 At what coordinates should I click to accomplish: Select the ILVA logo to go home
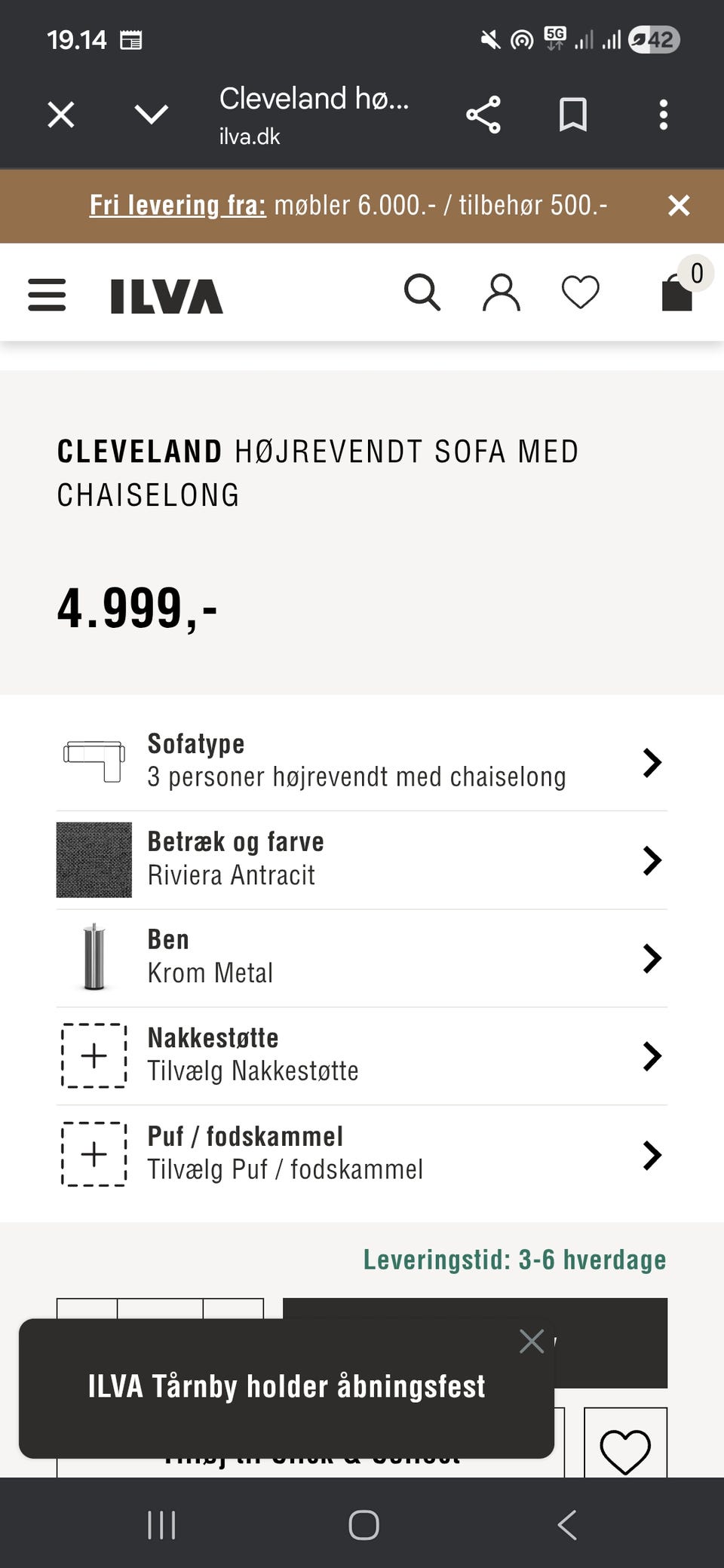(x=164, y=296)
